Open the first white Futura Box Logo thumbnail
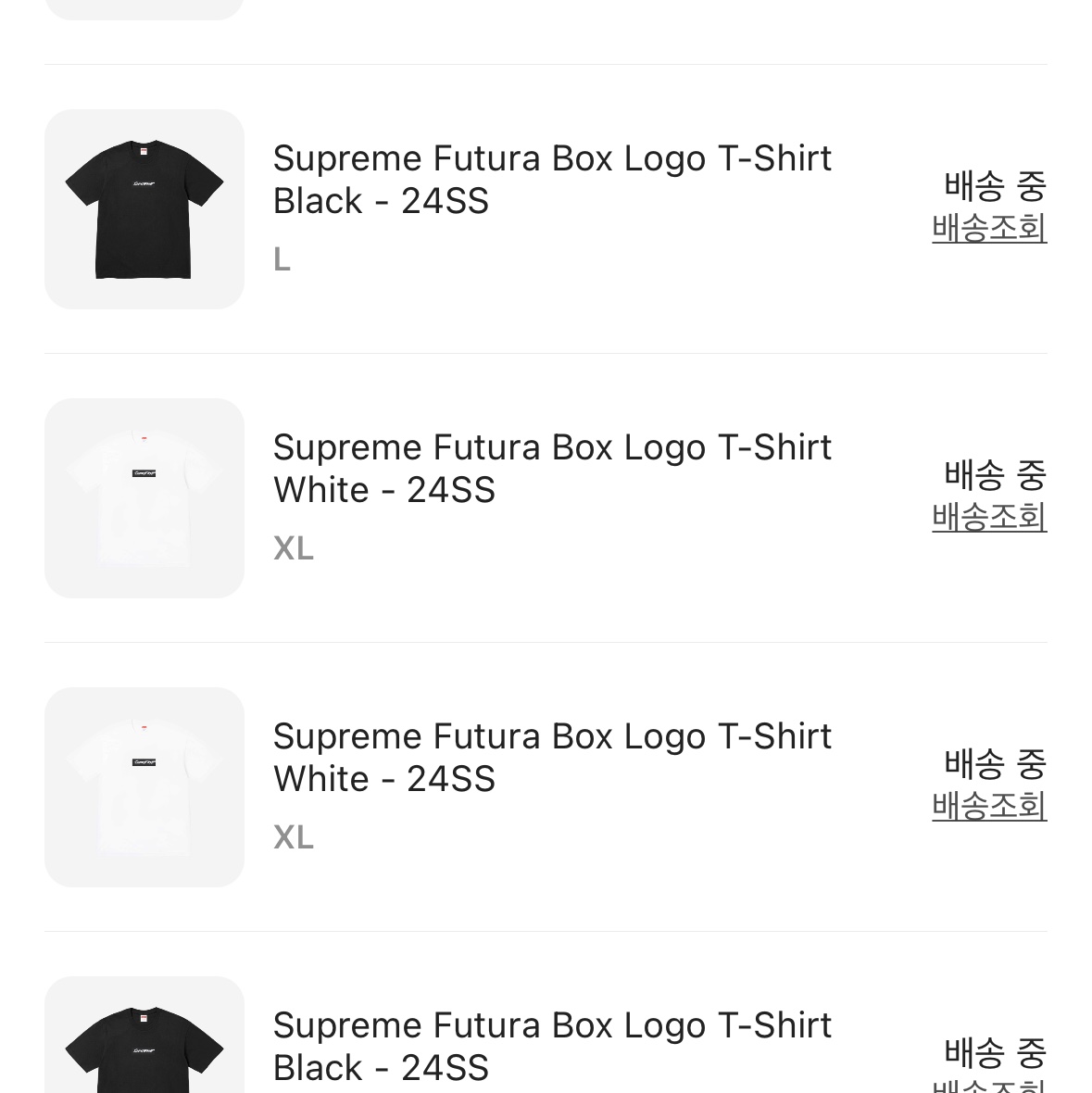Screen dimensions: 1092x1093 (144, 498)
